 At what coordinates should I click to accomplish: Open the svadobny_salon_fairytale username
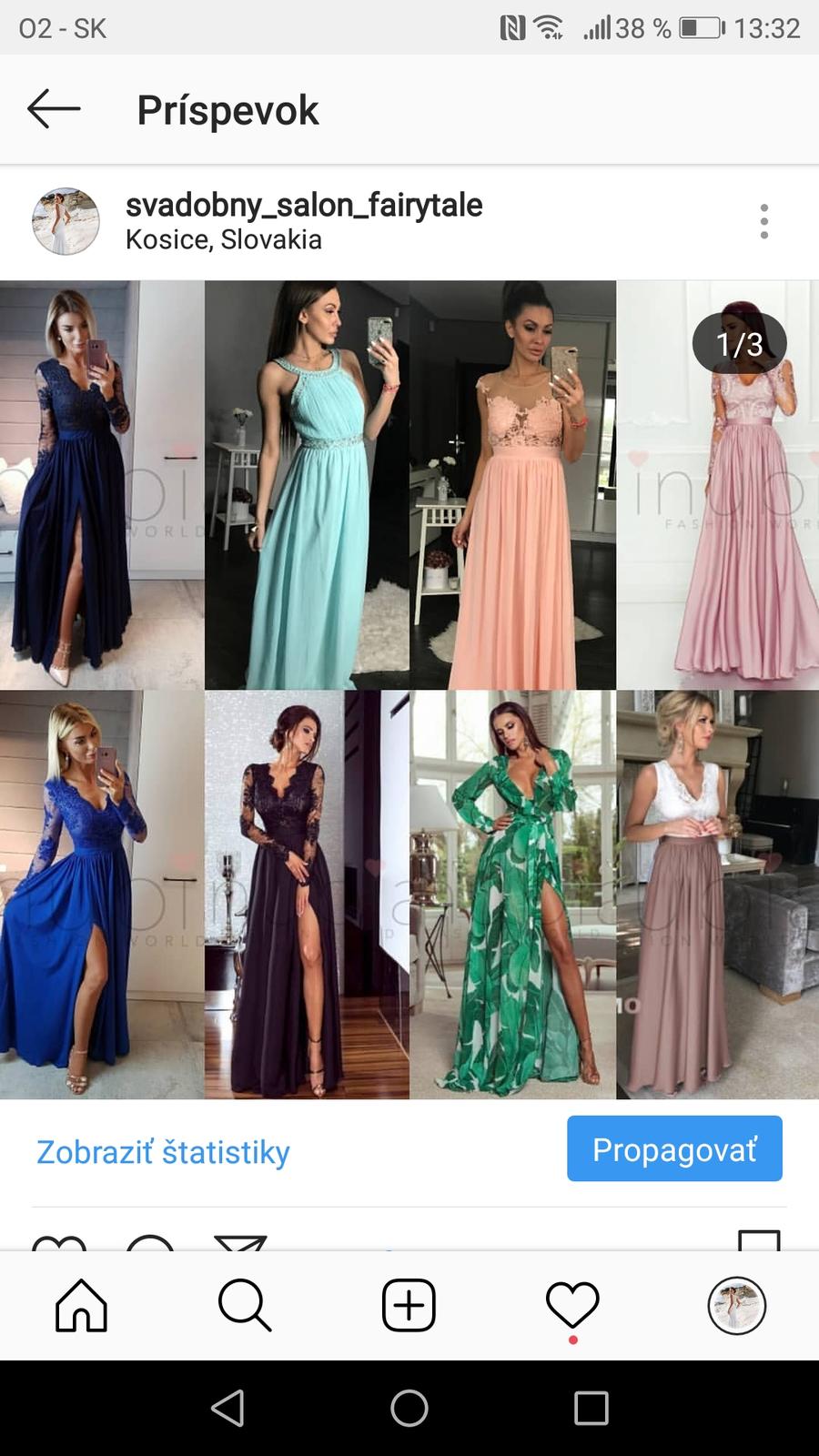(304, 205)
